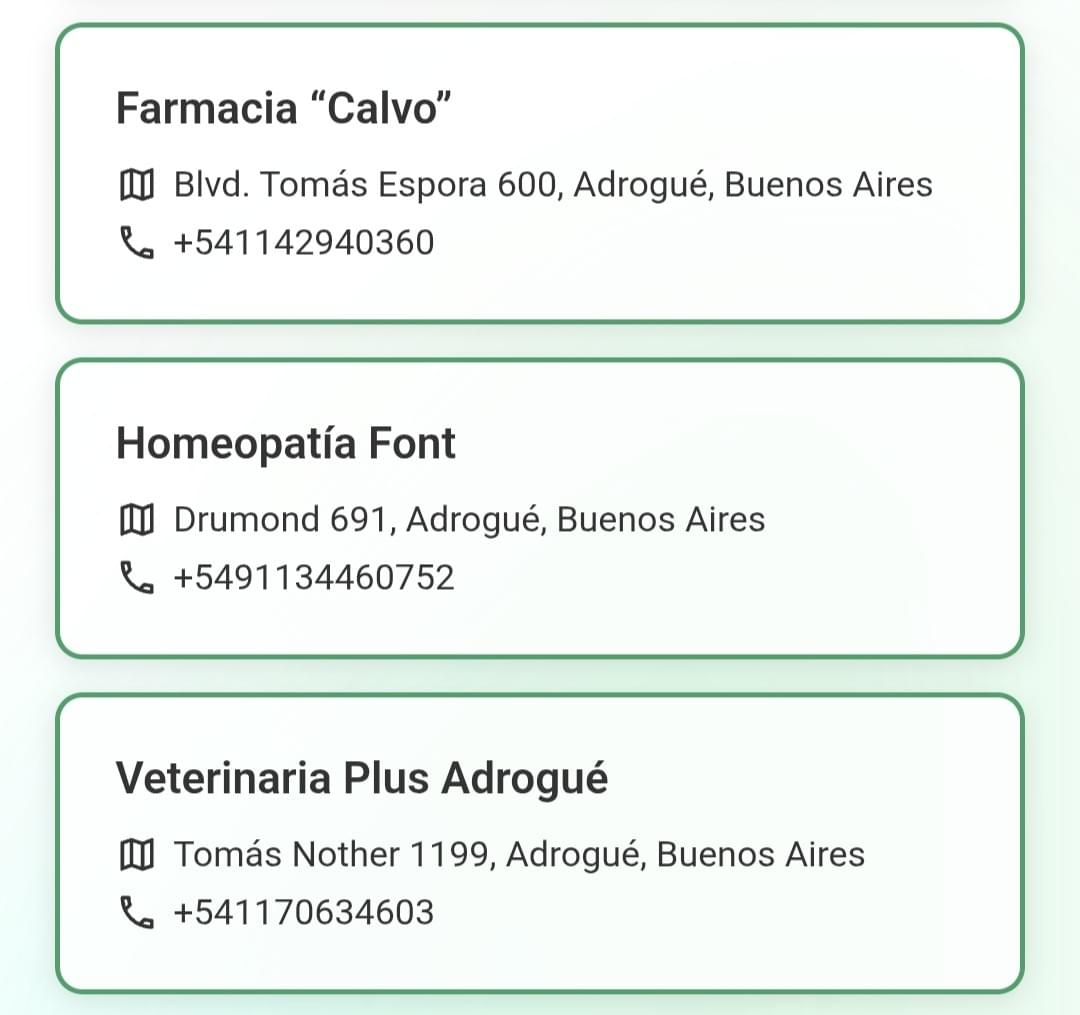Open the Farmacia “Calvo” card
The width and height of the screenshot is (1080, 1015).
click(540, 174)
